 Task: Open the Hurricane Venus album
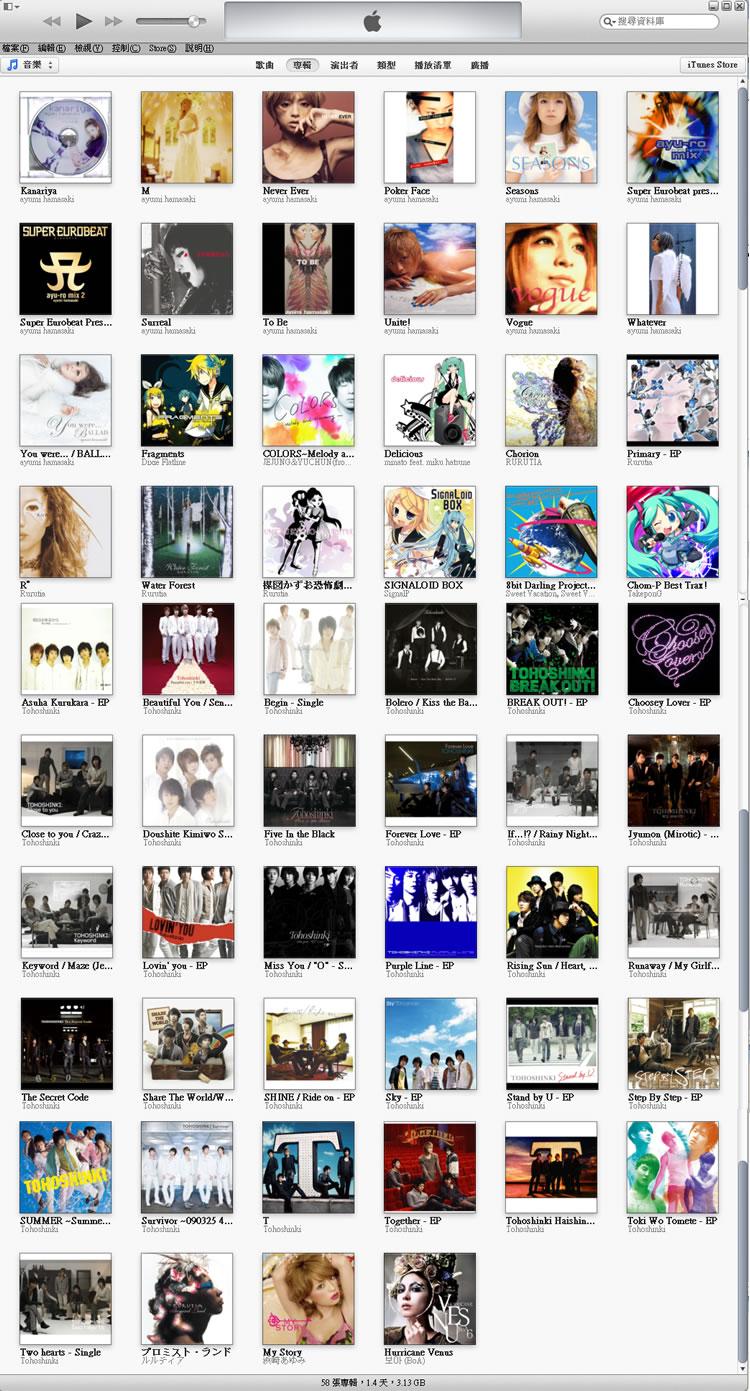click(x=430, y=1298)
